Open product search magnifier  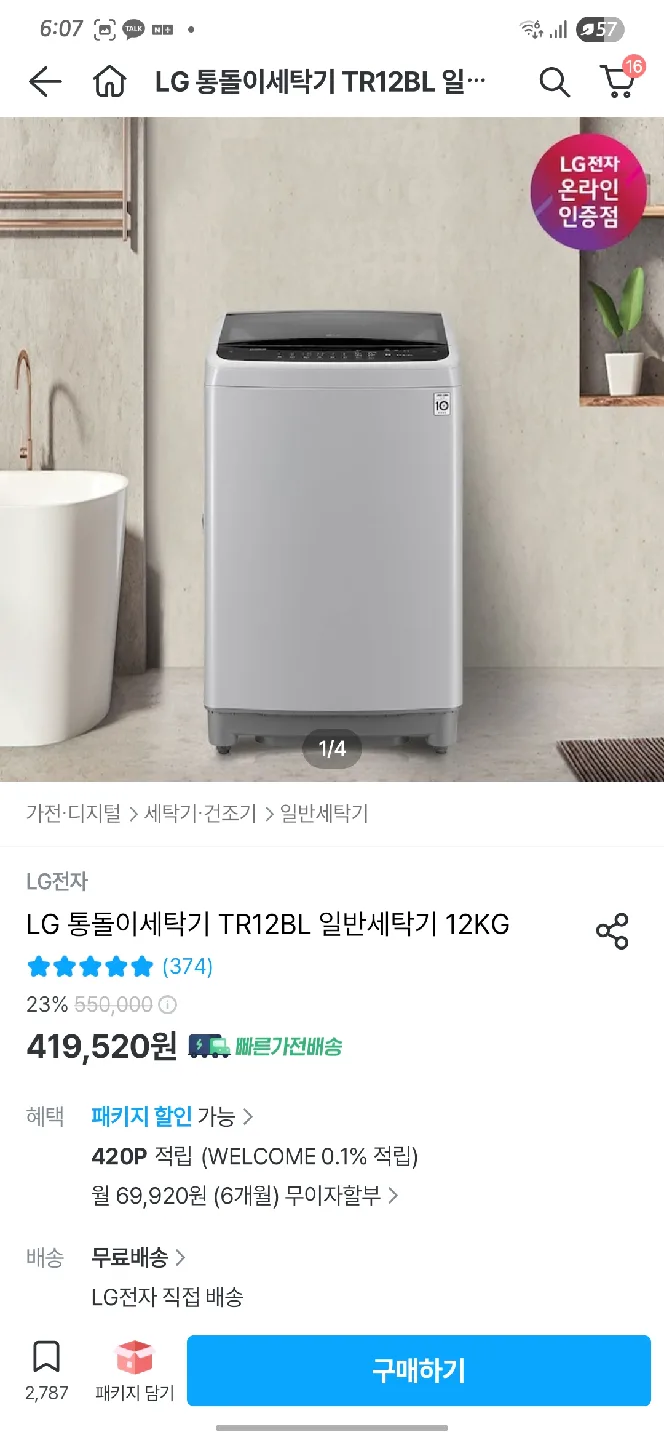[554, 82]
